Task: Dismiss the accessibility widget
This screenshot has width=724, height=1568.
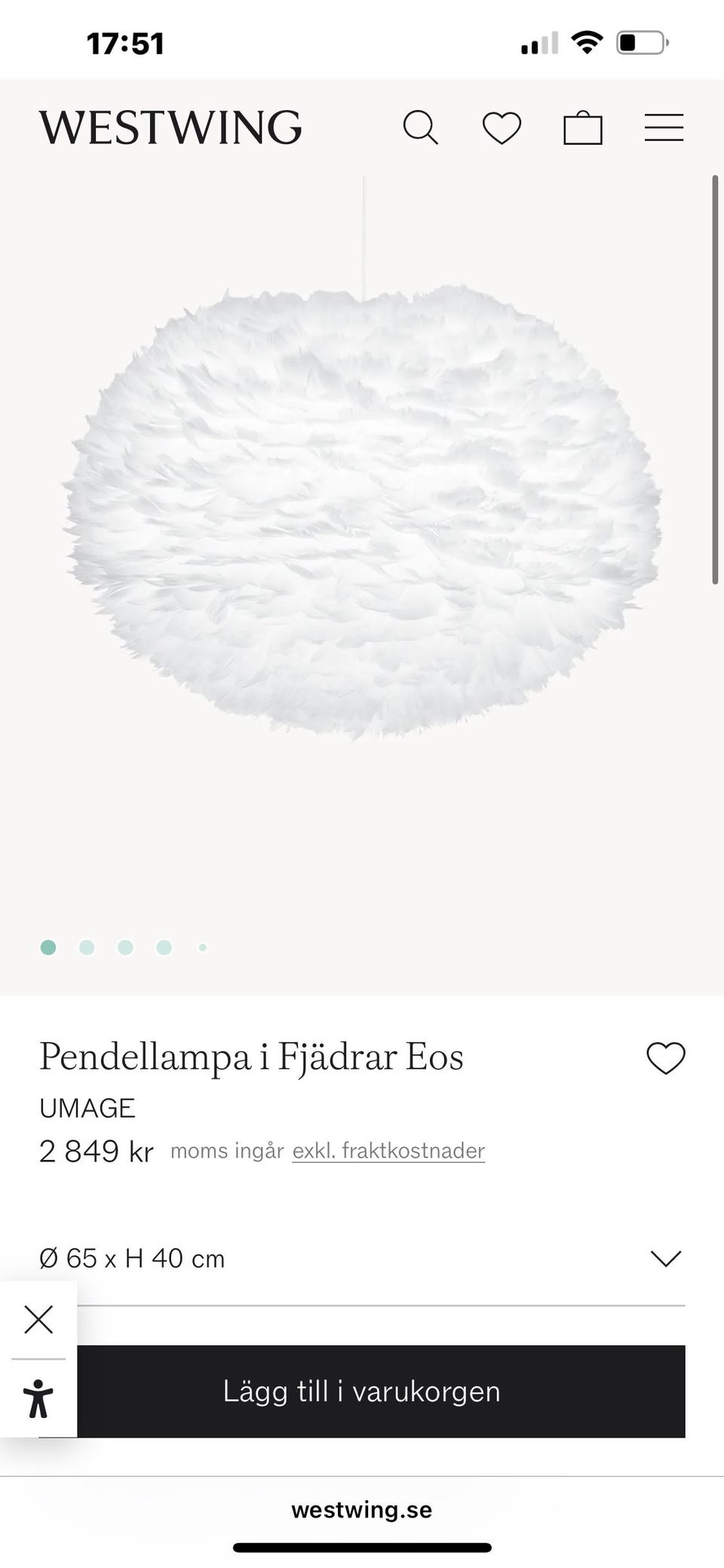Action: pos(38,1320)
